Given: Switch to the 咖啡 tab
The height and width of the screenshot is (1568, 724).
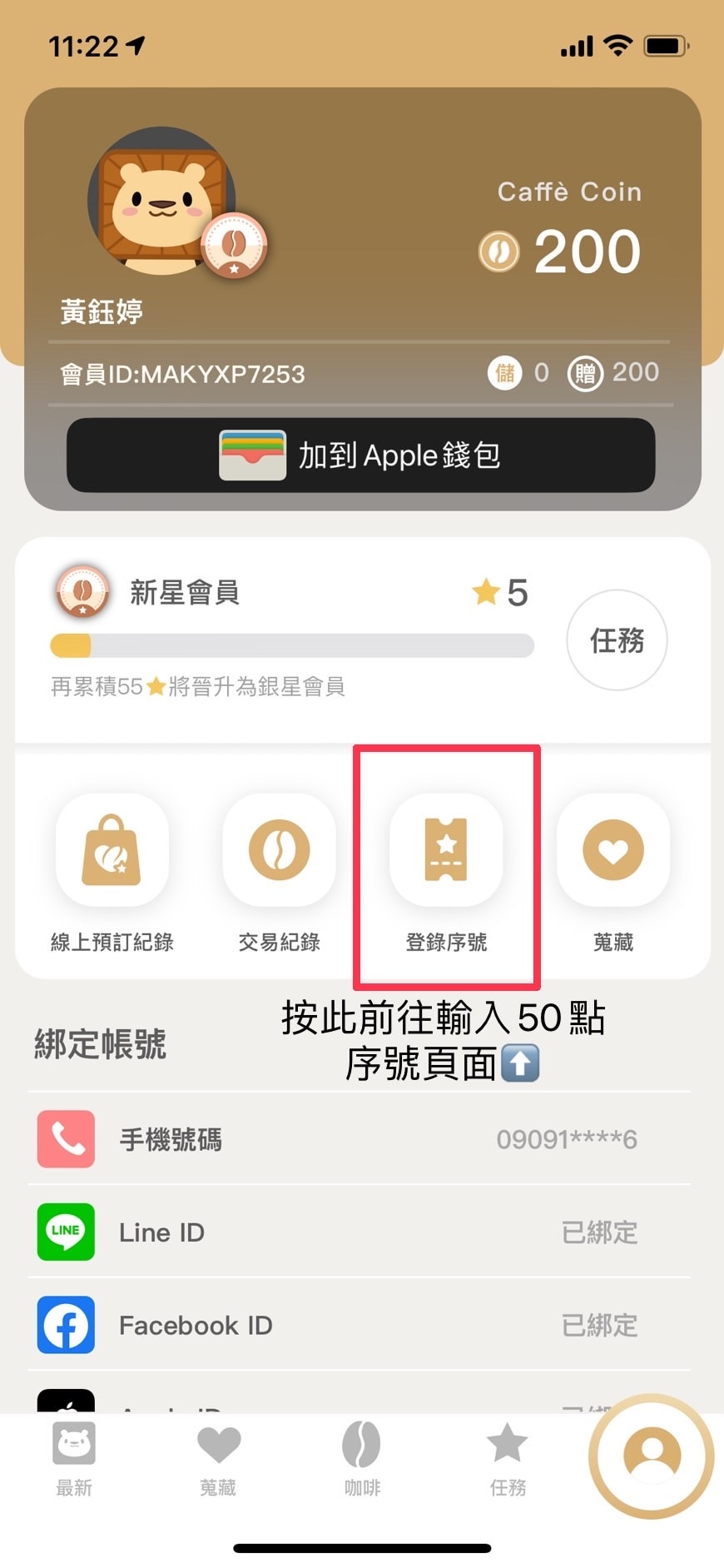Looking at the screenshot, I should 362,1459.
